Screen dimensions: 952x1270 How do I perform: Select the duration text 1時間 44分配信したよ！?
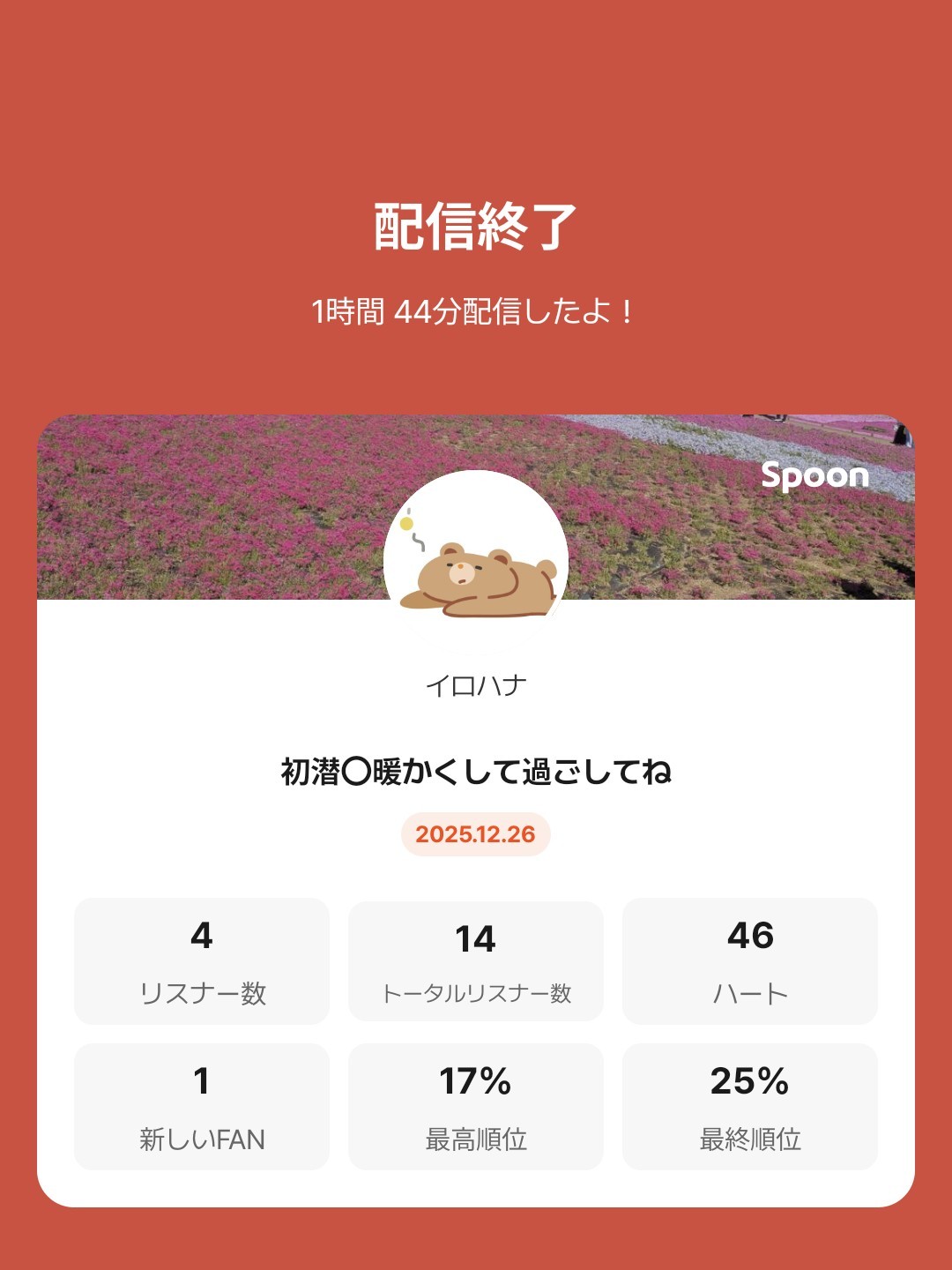coord(476,310)
